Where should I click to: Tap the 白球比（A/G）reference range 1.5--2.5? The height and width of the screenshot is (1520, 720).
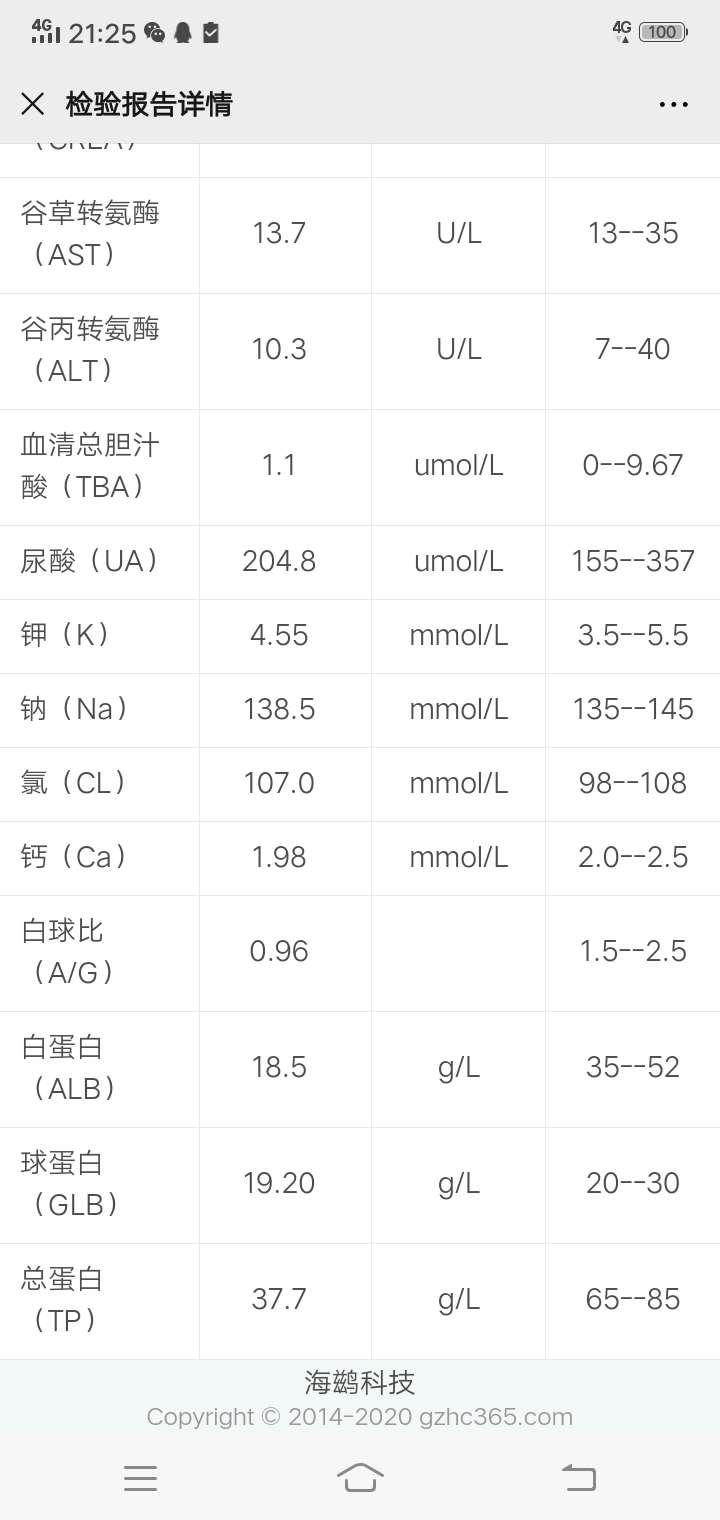coord(632,951)
